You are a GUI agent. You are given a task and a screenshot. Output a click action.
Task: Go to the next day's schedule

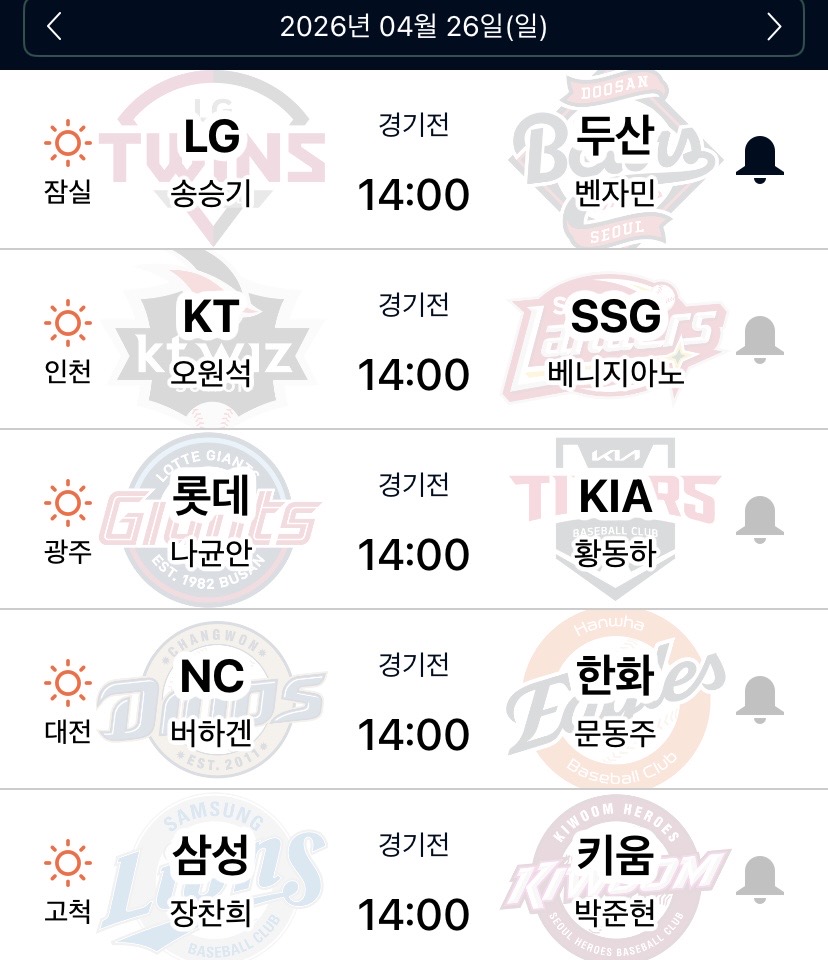(x=773, y=27)
